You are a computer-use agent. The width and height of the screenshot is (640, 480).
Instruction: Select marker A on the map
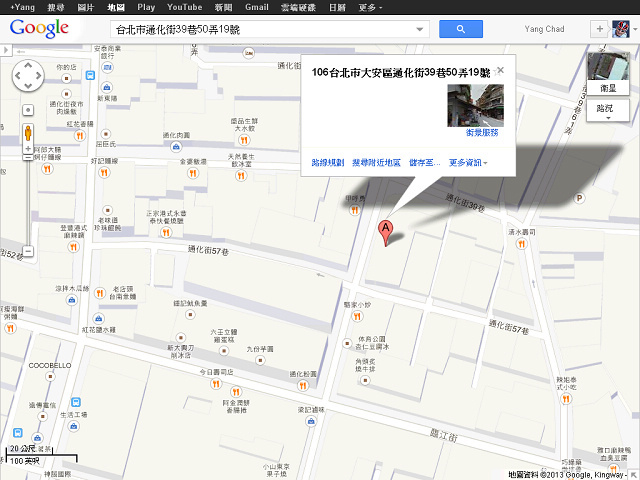pyautogui.click(x=385, y=231)
